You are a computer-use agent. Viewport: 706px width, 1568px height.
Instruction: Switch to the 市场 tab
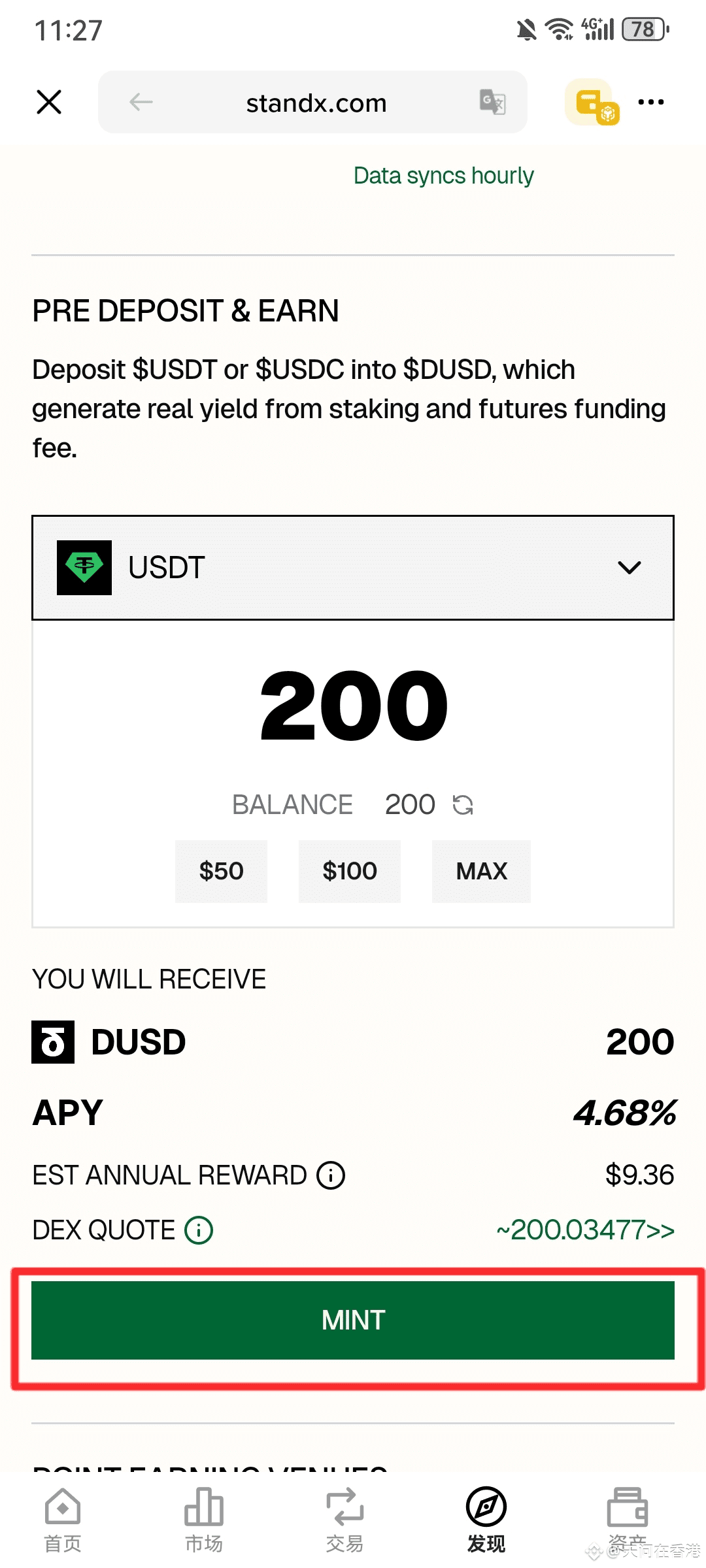pyautogui.click(x=204, y=1520)
